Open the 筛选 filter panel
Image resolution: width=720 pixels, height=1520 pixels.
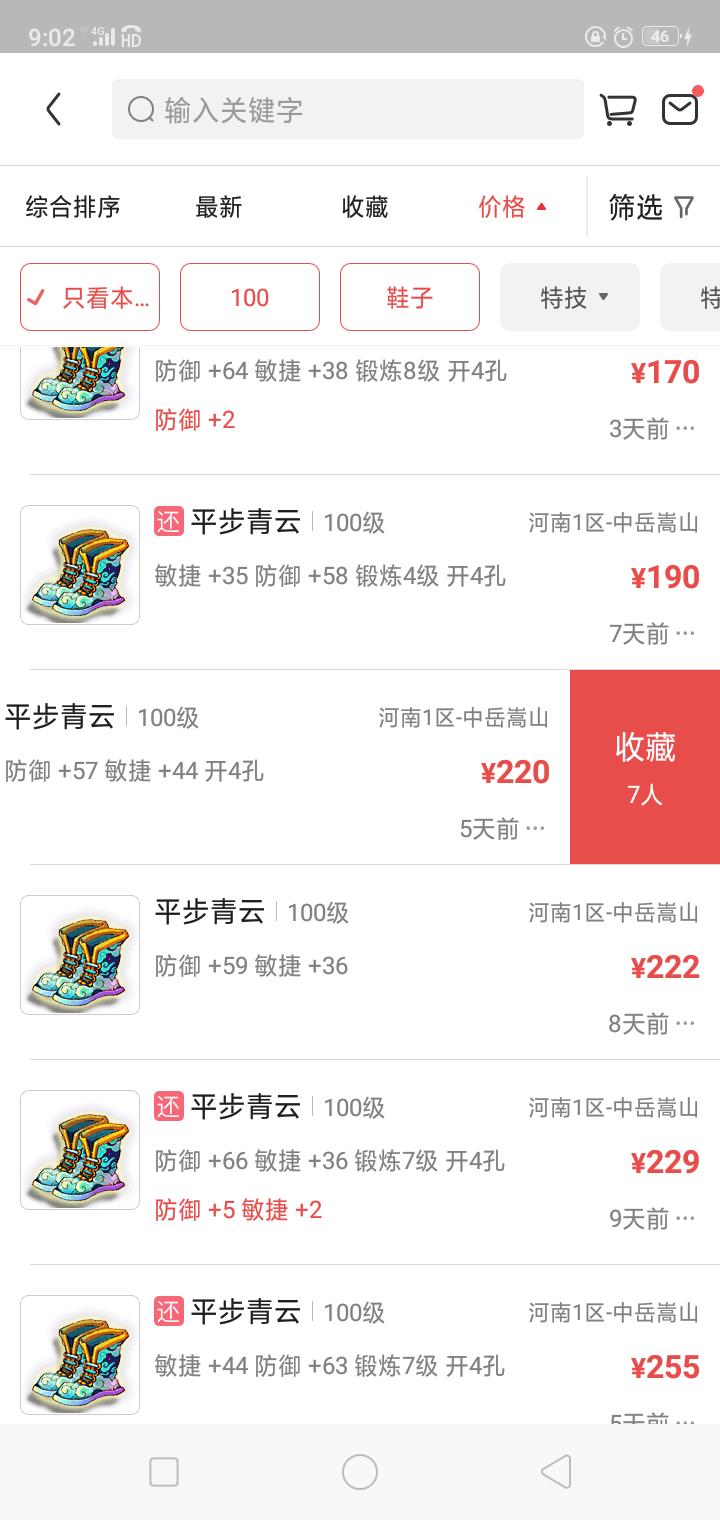coord(651,207)
